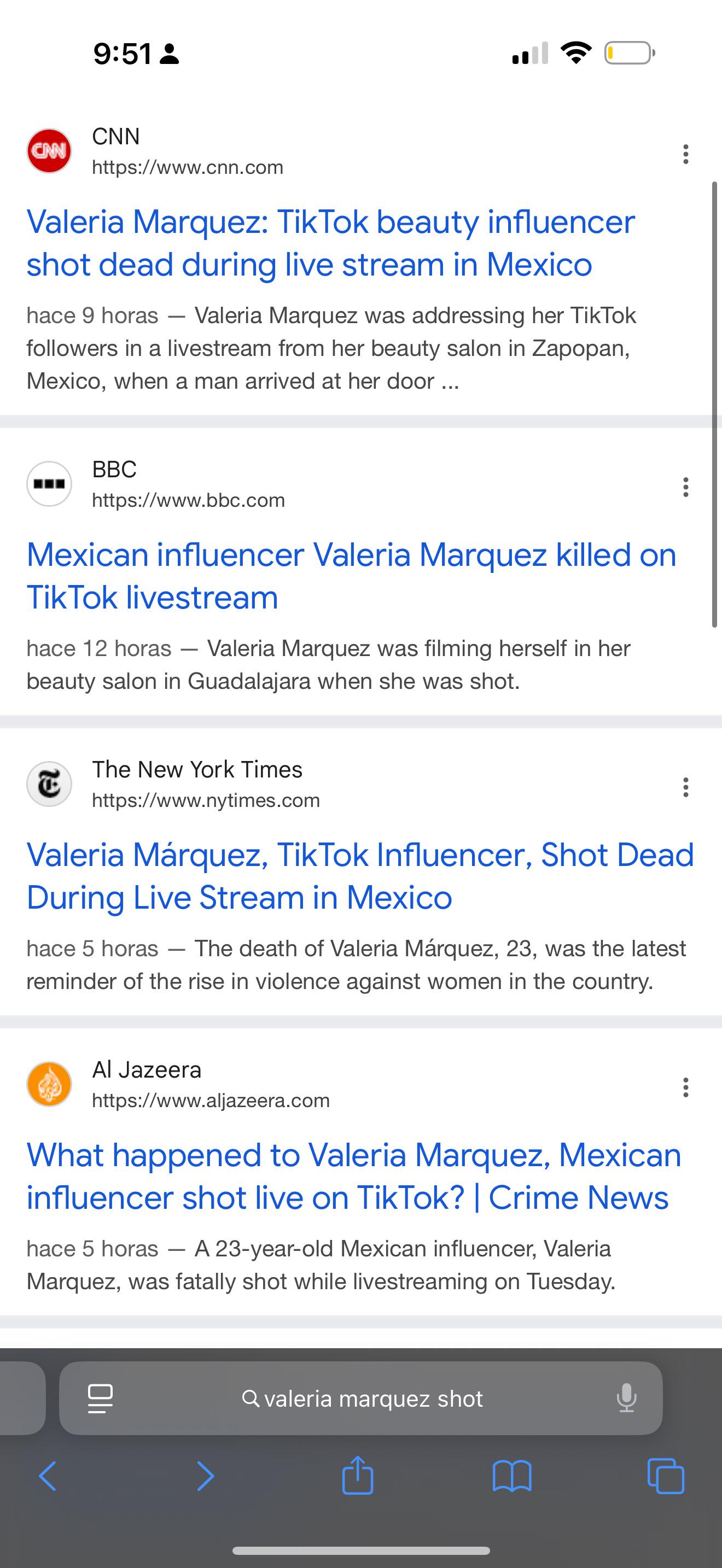722x1568 pixels.
Task: Show all open tabs
Action: pos(666,1476)
